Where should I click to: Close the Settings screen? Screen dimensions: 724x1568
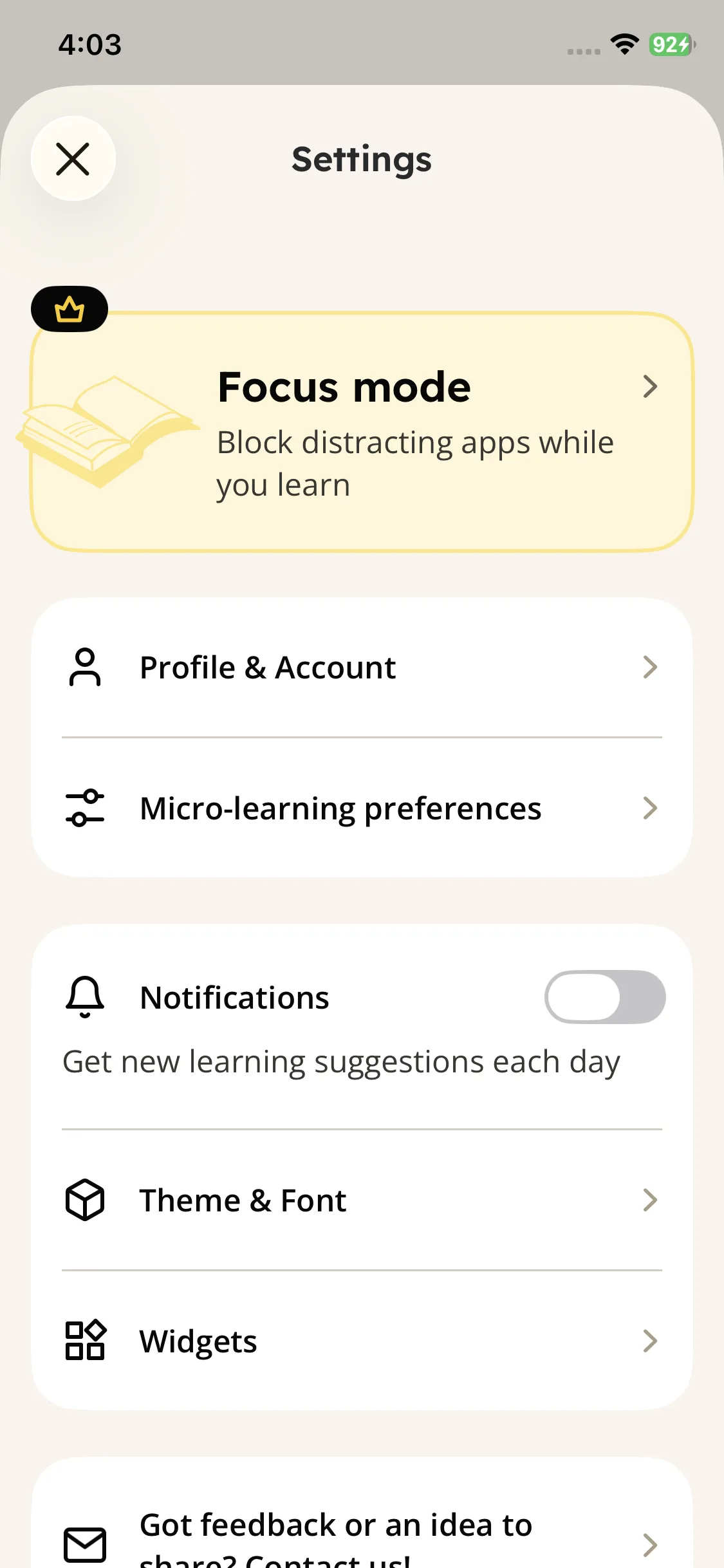[x=73, y=159]
